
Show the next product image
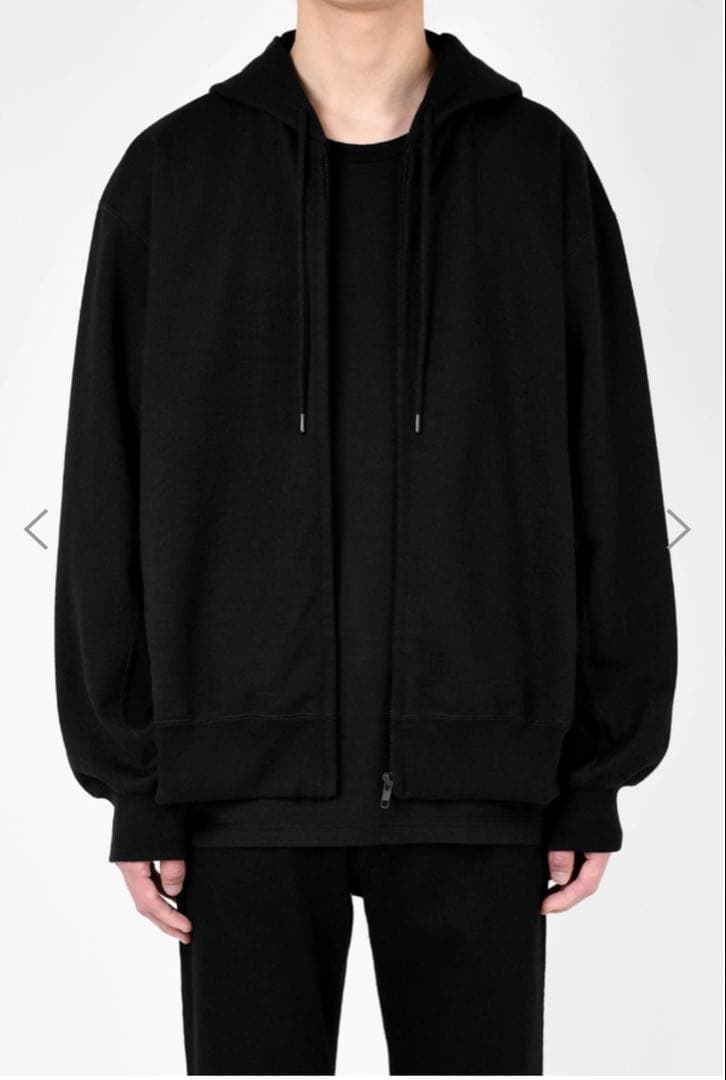pyautogui.click(x=679, y=529)
